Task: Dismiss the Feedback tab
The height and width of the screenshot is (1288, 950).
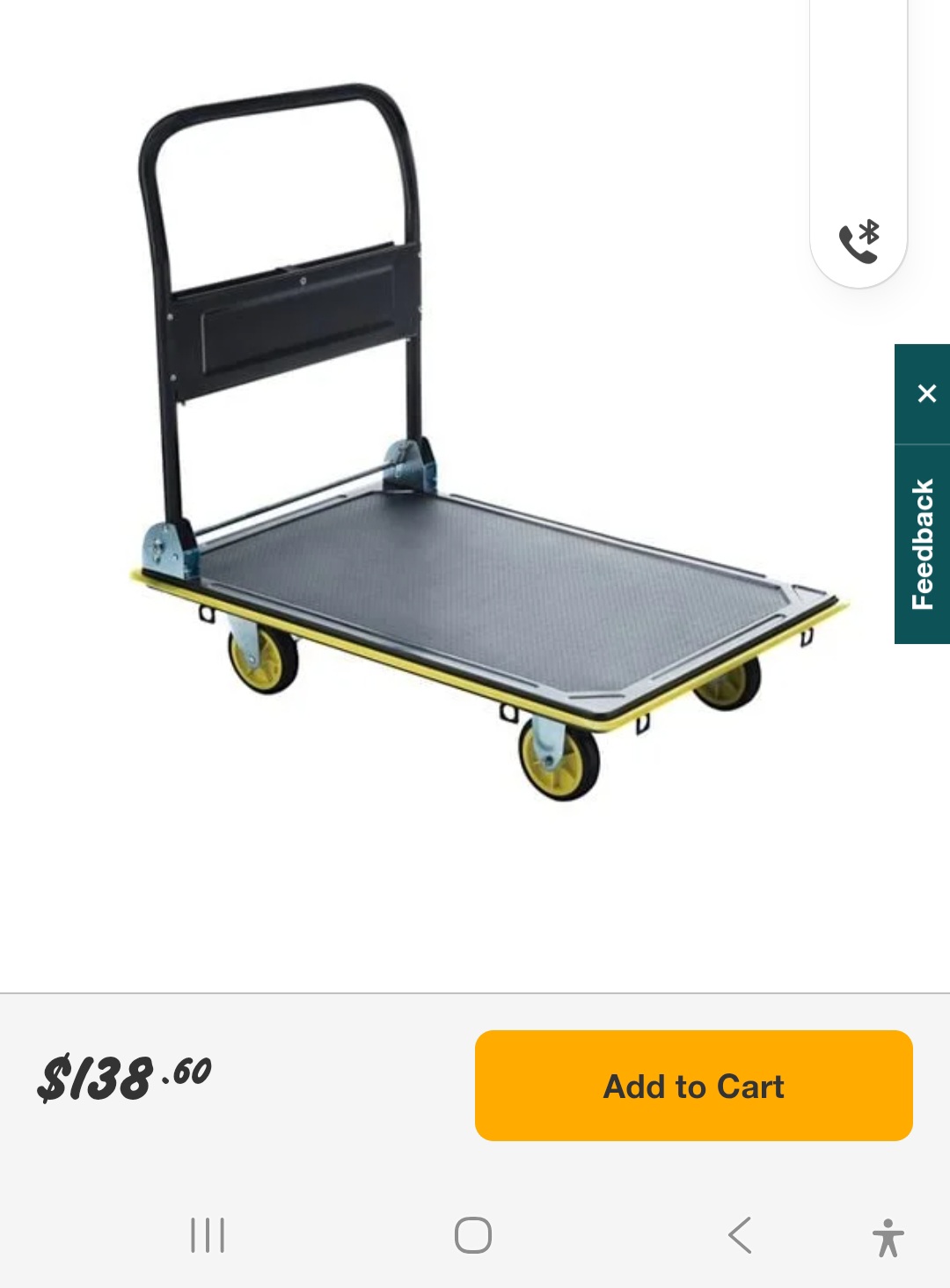Action: [x=926, y=393]
